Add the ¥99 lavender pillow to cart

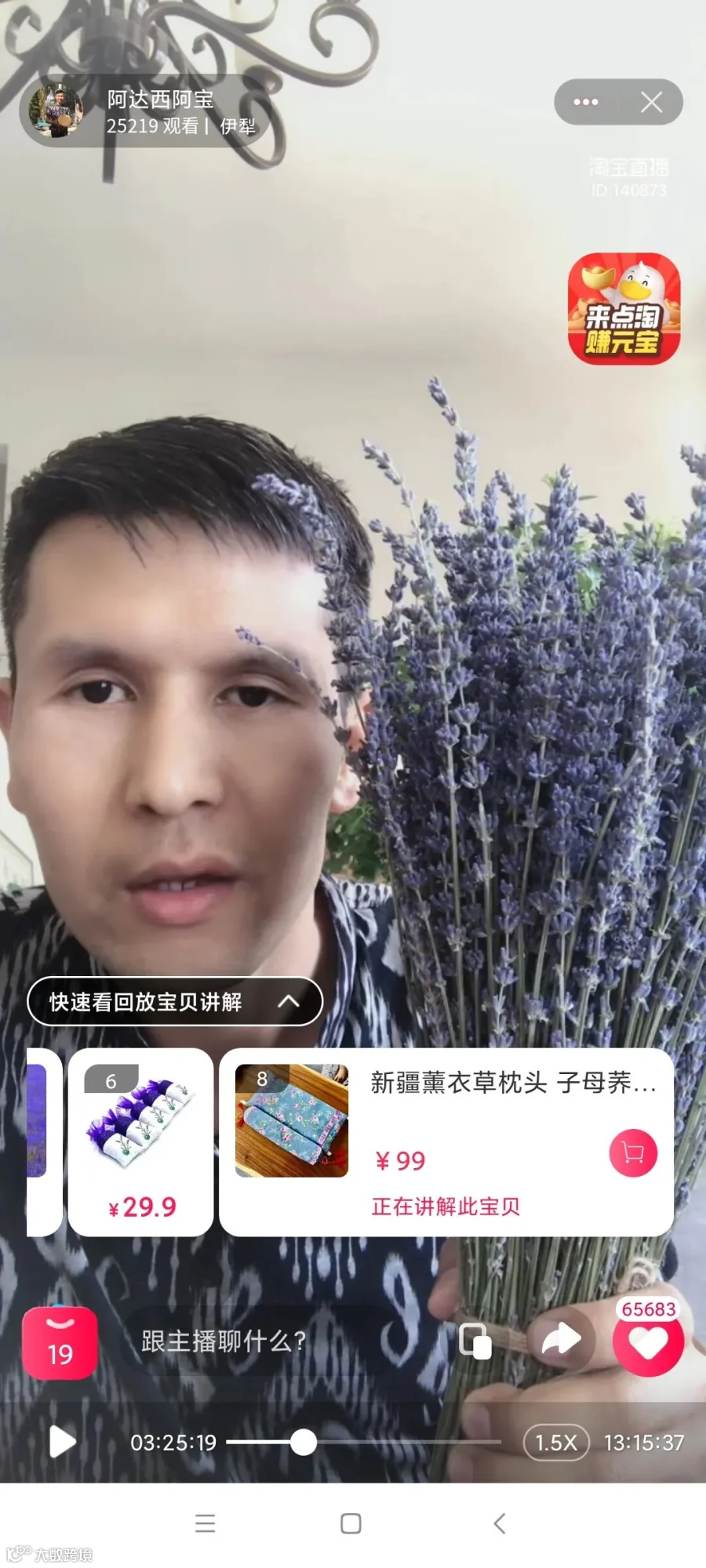tap(633, 1153)
